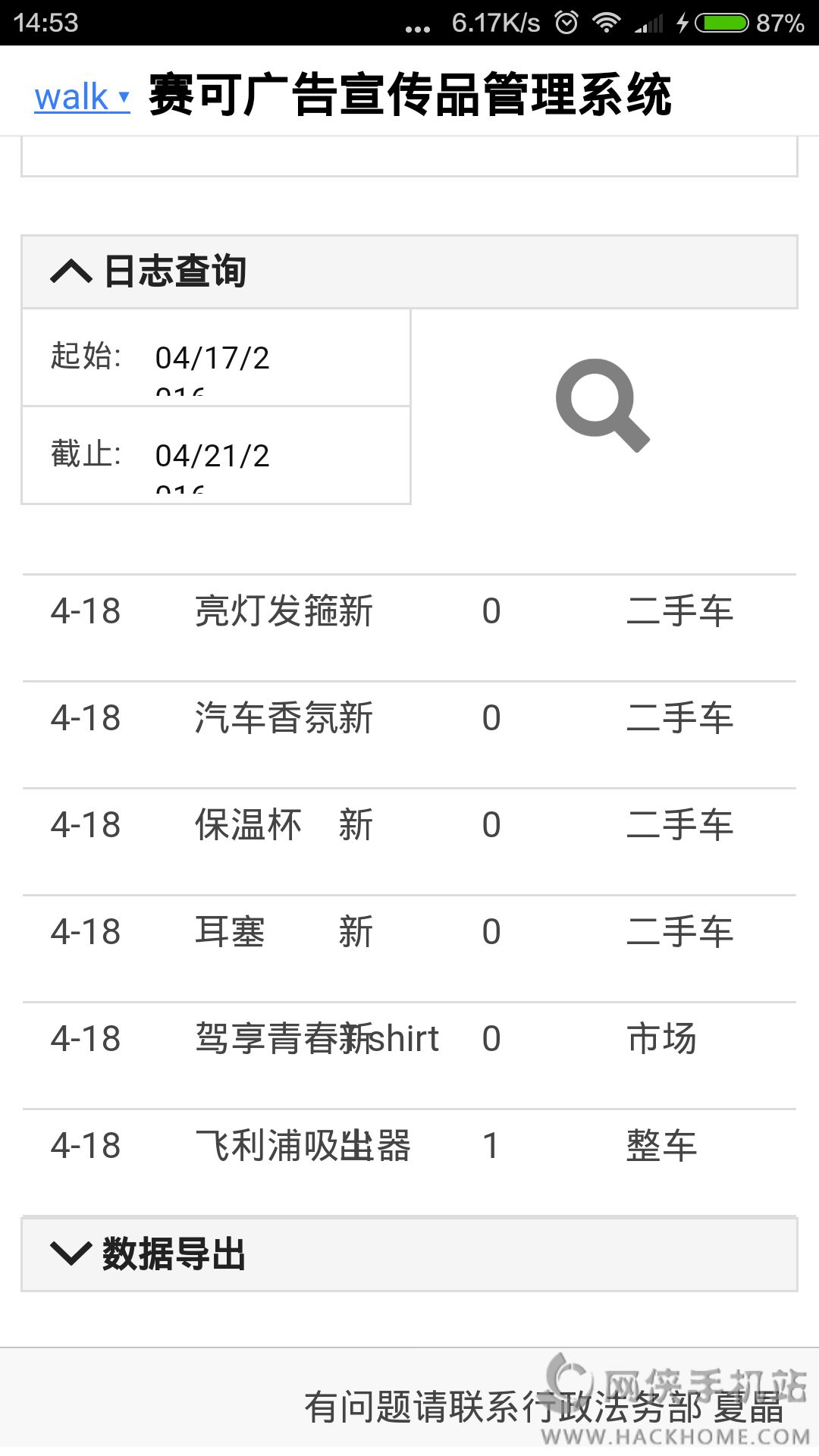Screen dimensions: 819x1456
Task: Run the log search magnifier
Action: (603, 405)
